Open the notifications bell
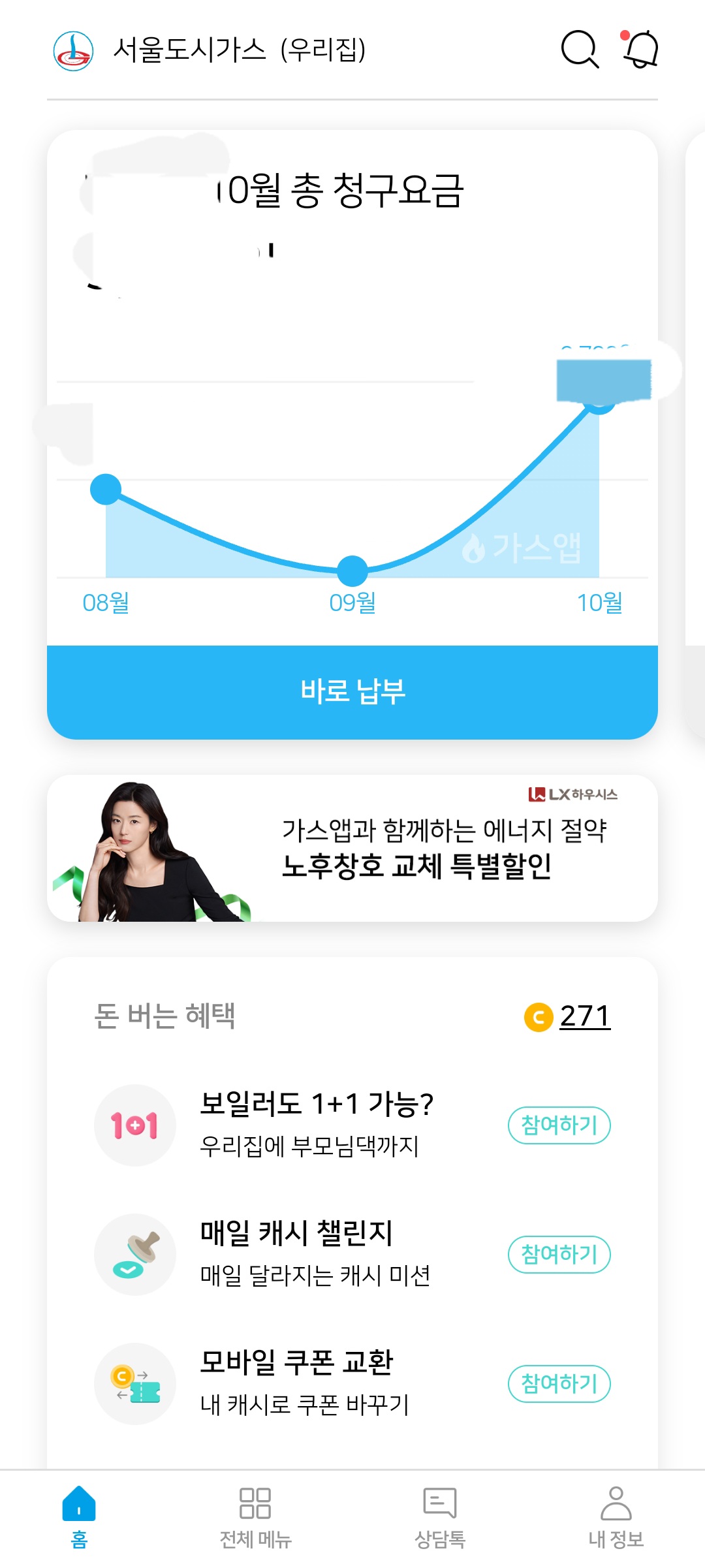Screen dimensions: 705x1568 640,50
